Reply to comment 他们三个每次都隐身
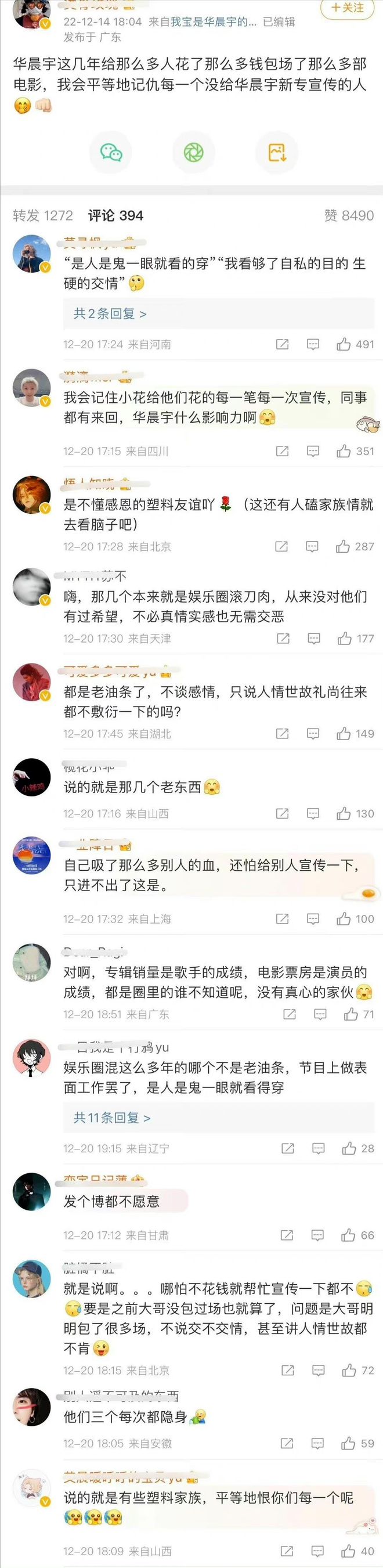This screenshot has height=1568, width=383. 317,1443
